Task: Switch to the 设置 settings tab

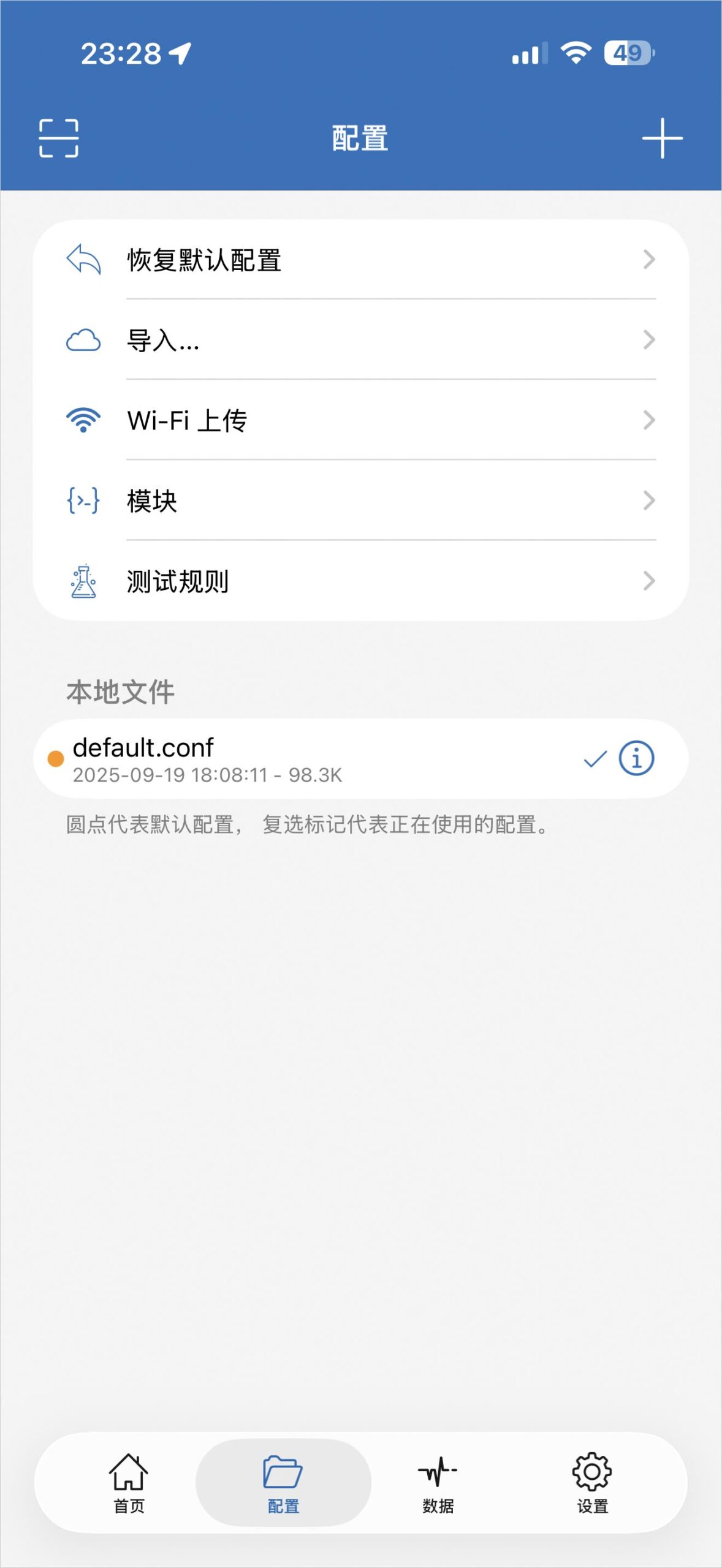Action: point(592,1482)
